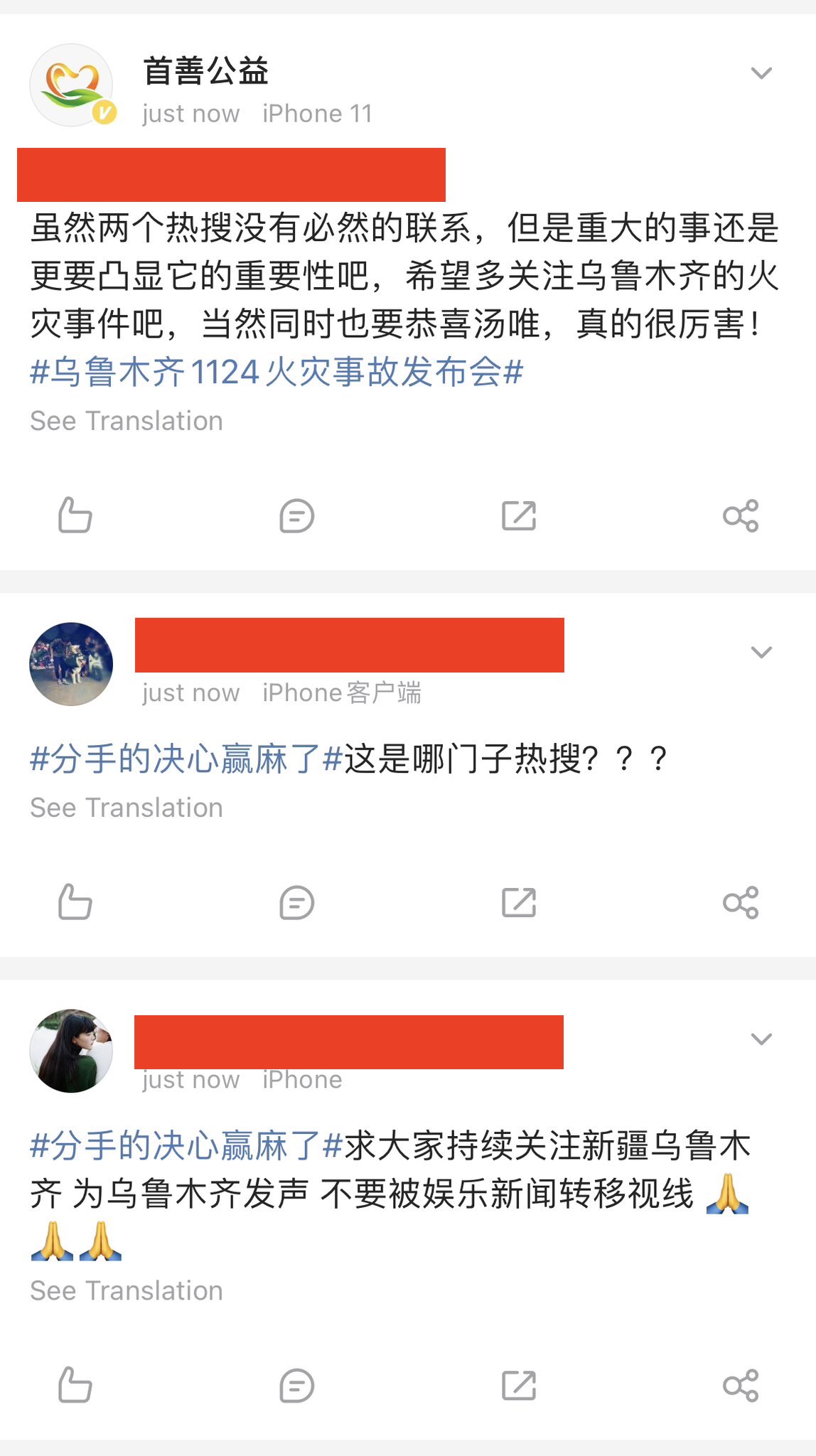
Task: Like the 这是哪门子热搜 post
Action: click(x=75, y=902)
